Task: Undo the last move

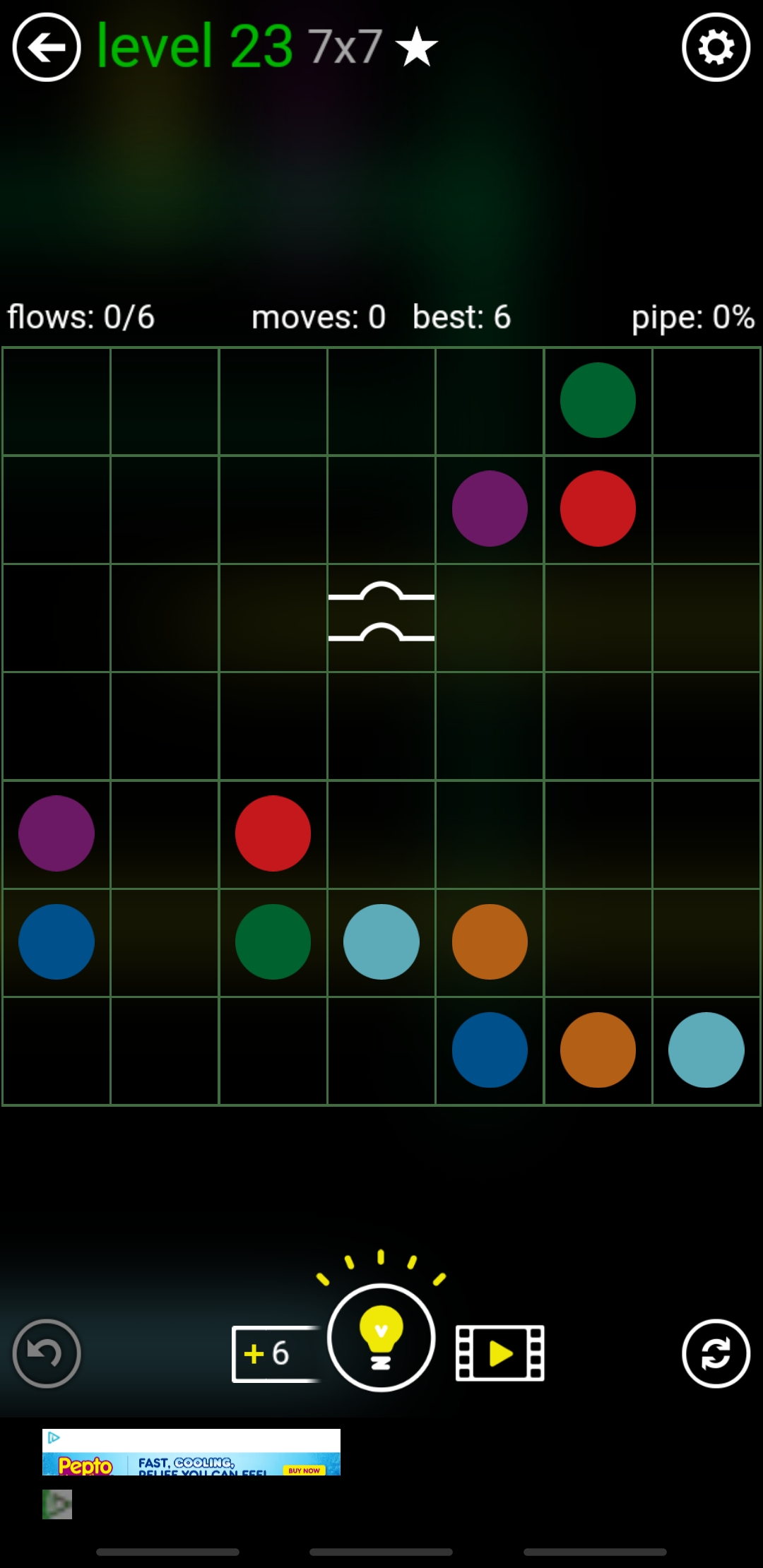Action: (47, 1353)
